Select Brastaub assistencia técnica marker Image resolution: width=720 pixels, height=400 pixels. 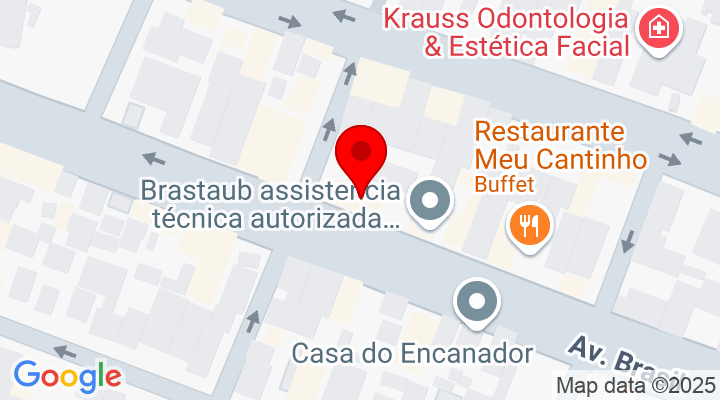[432, 200]
